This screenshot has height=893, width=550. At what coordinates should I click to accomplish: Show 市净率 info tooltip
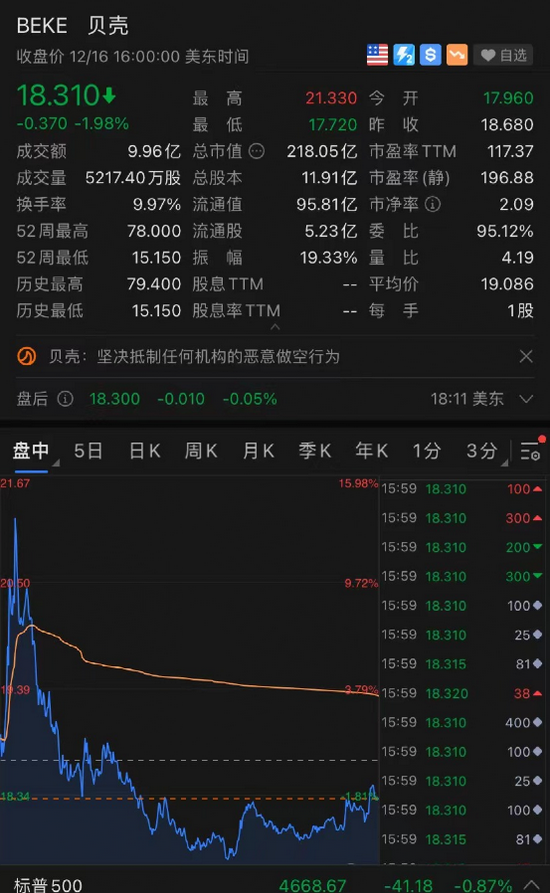(x=433, y=204)
